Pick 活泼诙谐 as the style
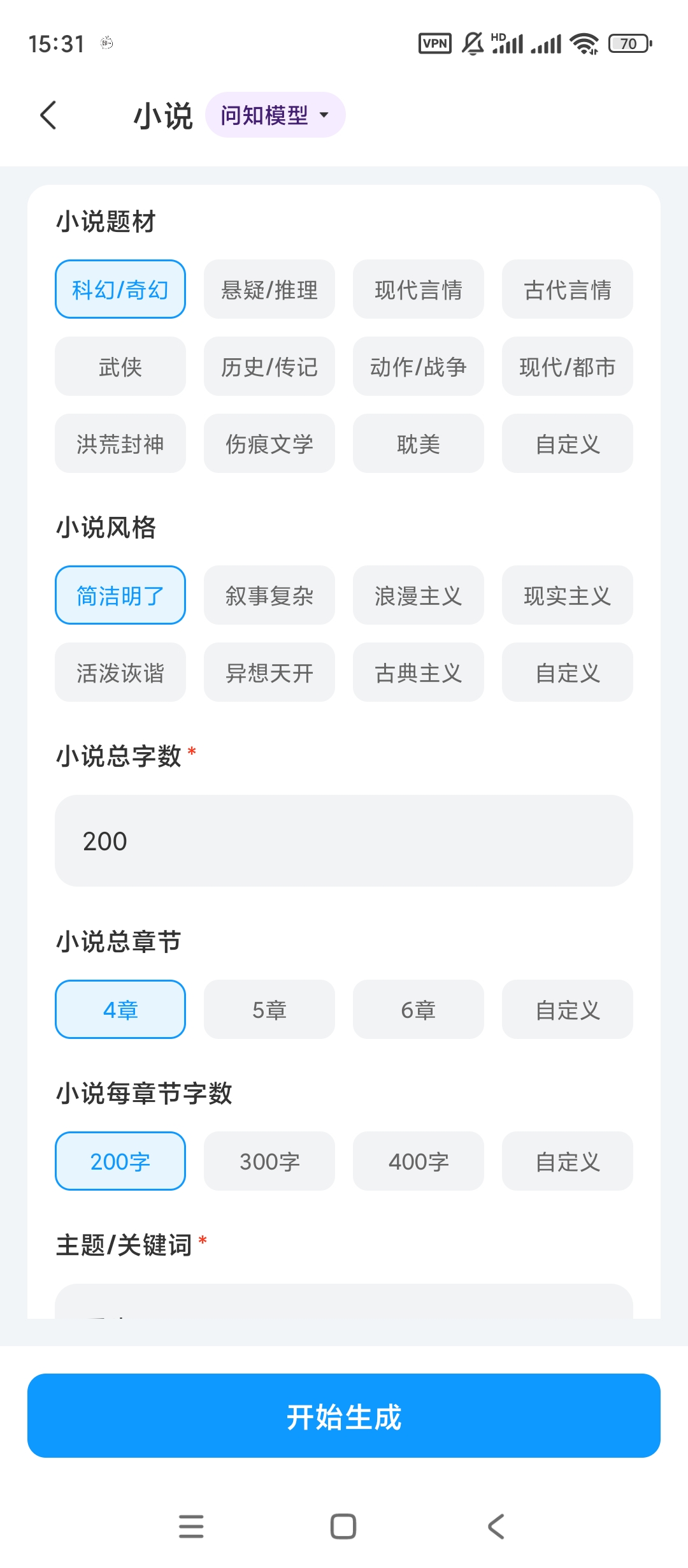The image size is (688, 1568). coord(120,672)
